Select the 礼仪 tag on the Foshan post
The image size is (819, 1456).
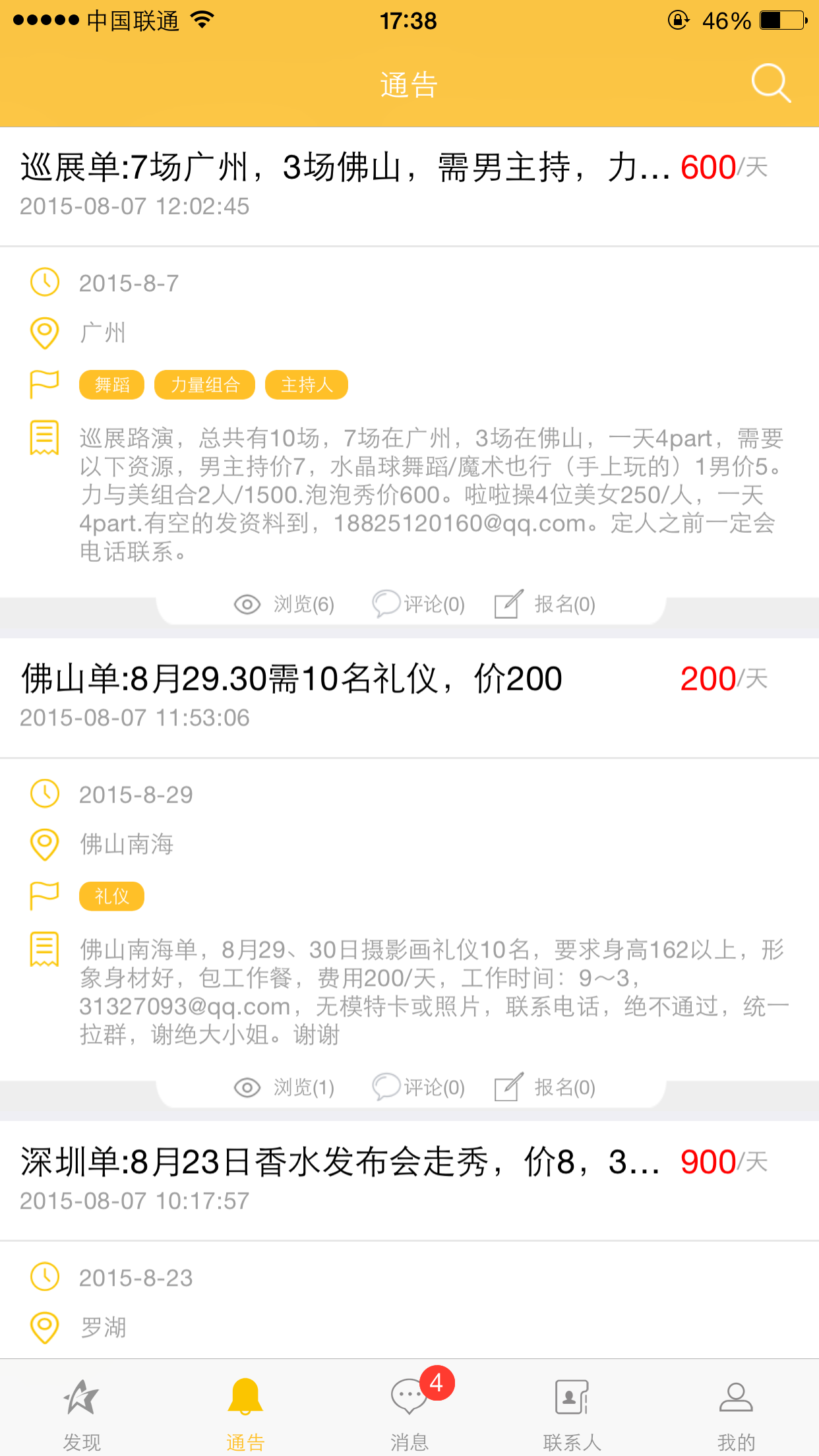click(x=111, y=895)
